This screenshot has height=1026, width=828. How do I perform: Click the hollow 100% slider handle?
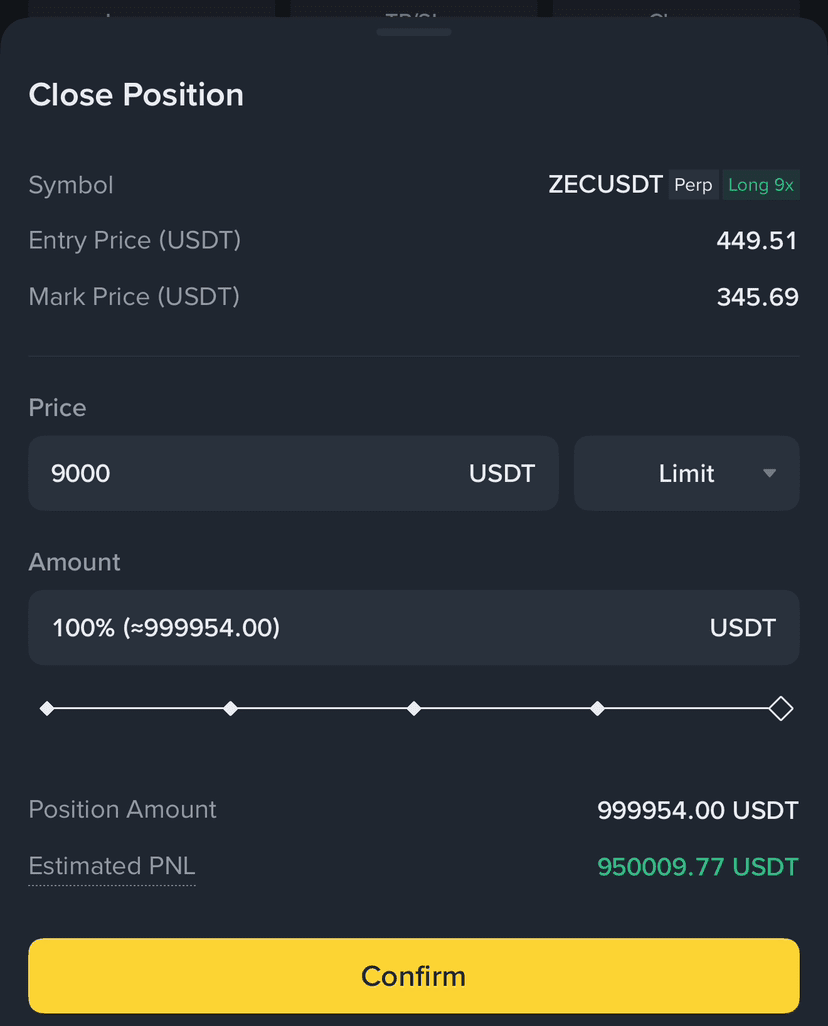780,708
